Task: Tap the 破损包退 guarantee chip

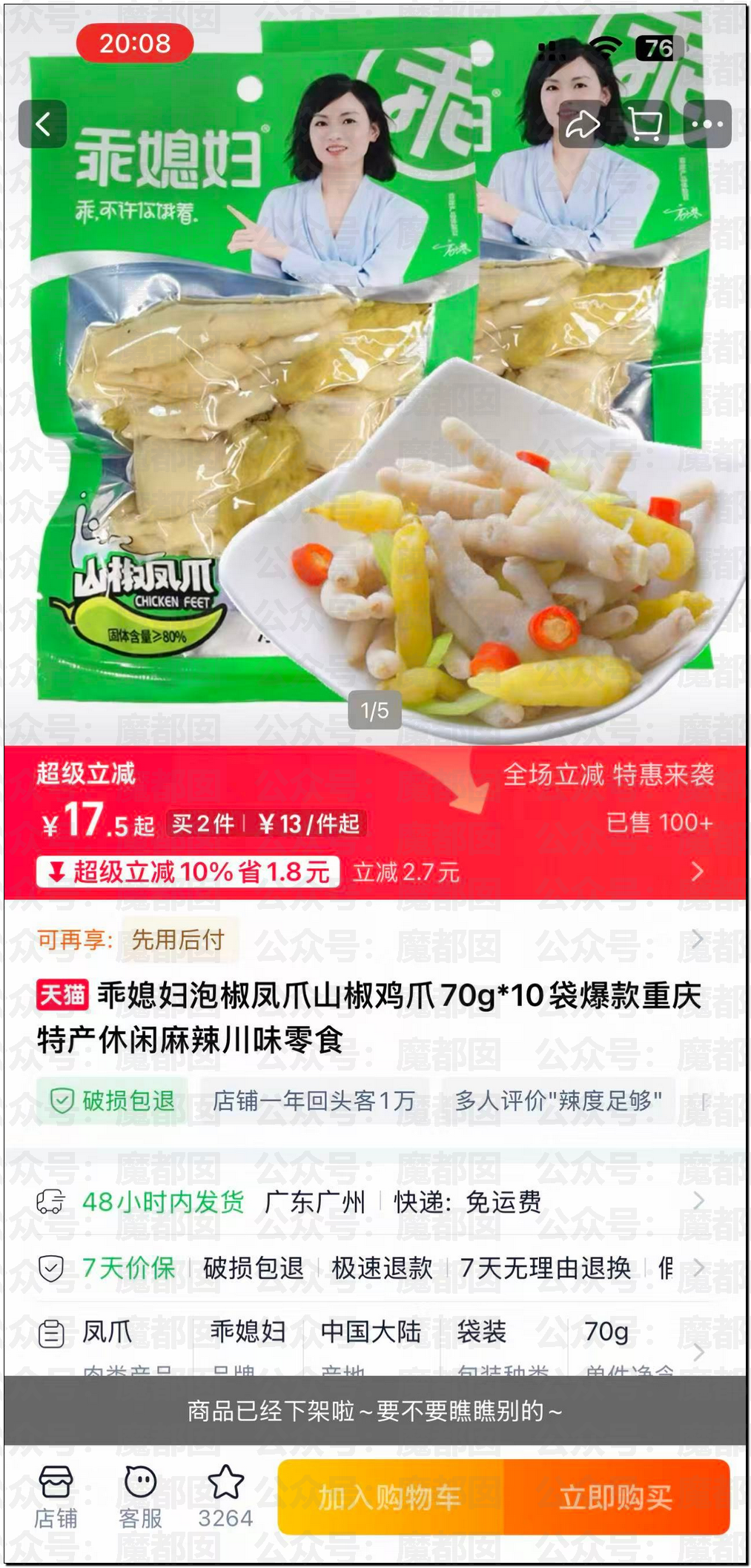Action: coord(113,1101)
